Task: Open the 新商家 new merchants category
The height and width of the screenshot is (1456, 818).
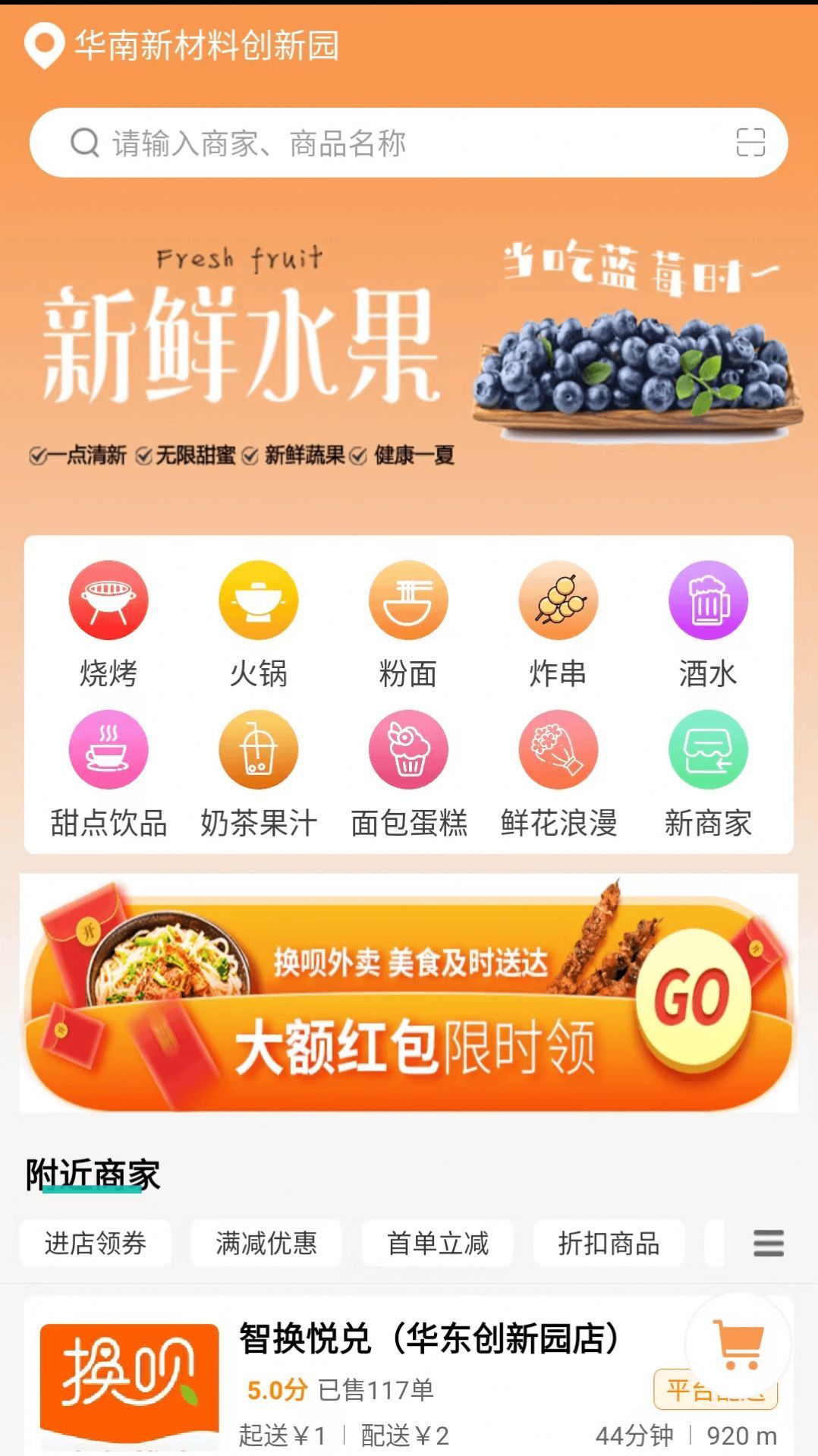Action: [708, 750]
